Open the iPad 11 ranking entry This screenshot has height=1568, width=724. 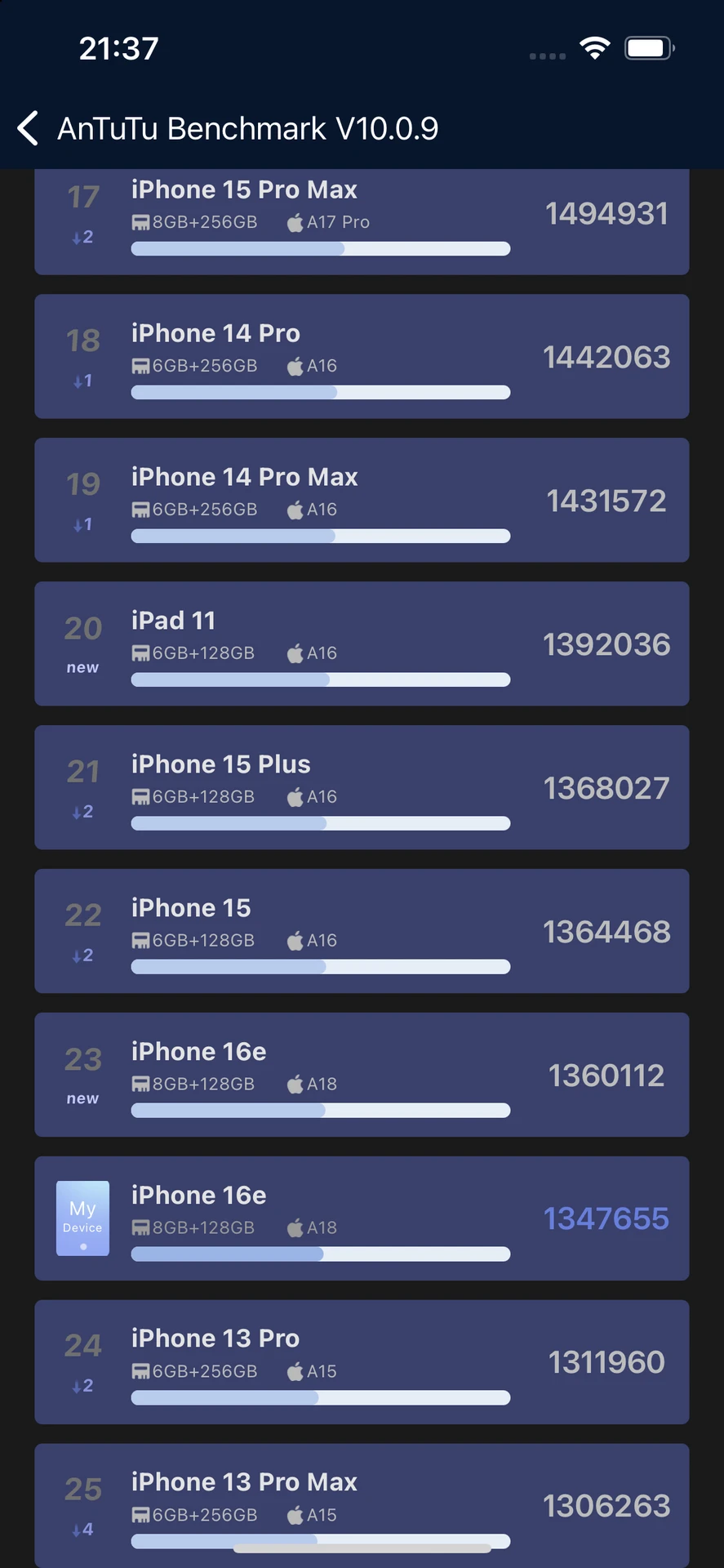click(362, 644)
